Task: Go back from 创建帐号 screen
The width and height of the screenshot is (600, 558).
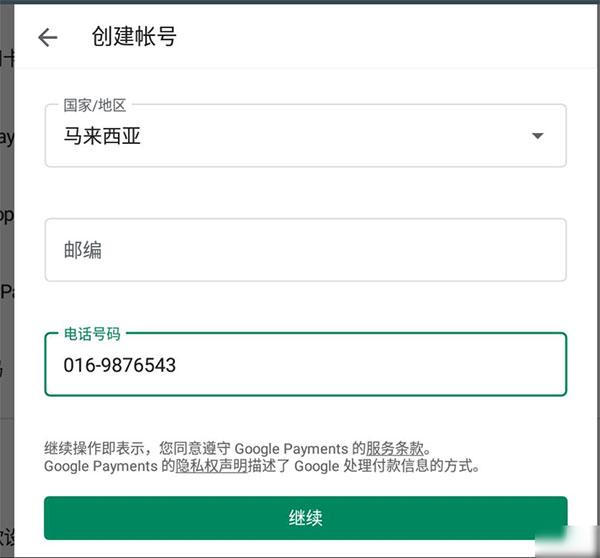Action: pyautogui.click(x=47, y=38)
